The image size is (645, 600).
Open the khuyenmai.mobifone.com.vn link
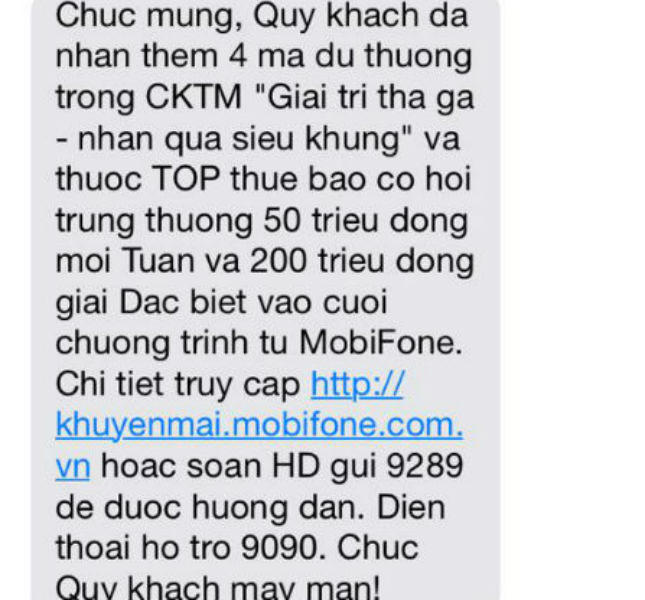click(258, 425)
